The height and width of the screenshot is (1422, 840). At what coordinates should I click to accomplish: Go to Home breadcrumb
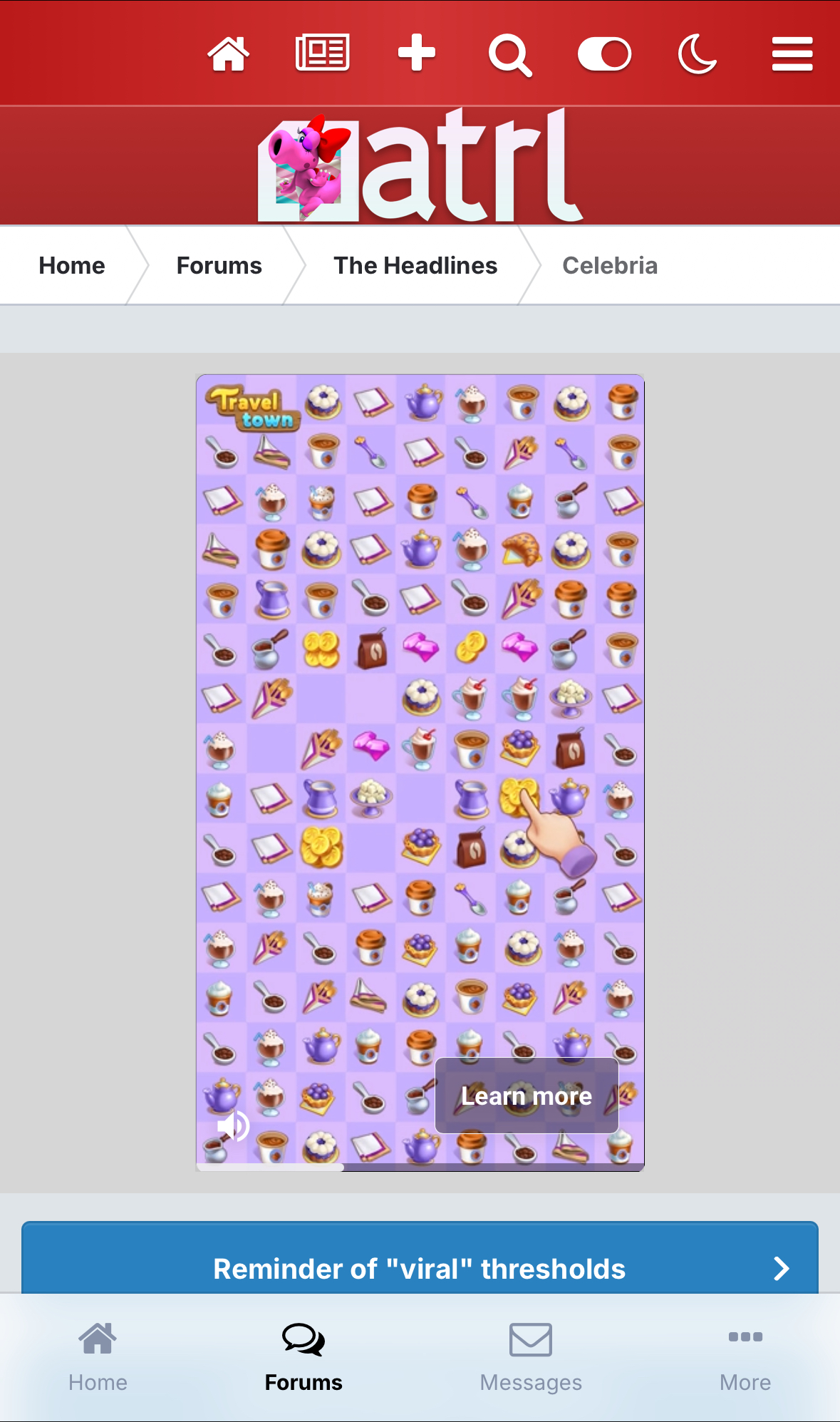coord(72,265)
